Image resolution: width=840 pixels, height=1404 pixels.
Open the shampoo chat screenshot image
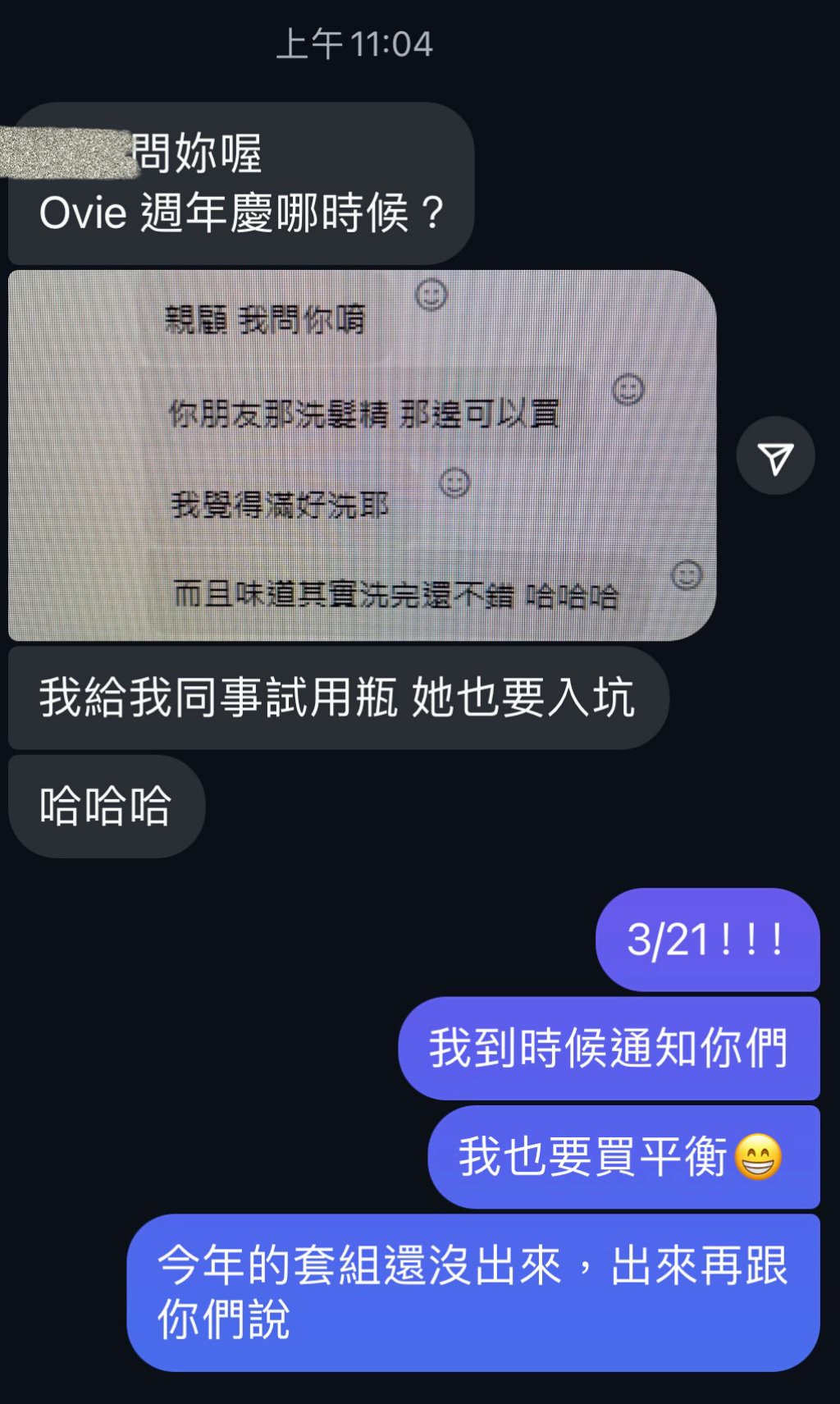pyautogui.click(x=362, y=455)
